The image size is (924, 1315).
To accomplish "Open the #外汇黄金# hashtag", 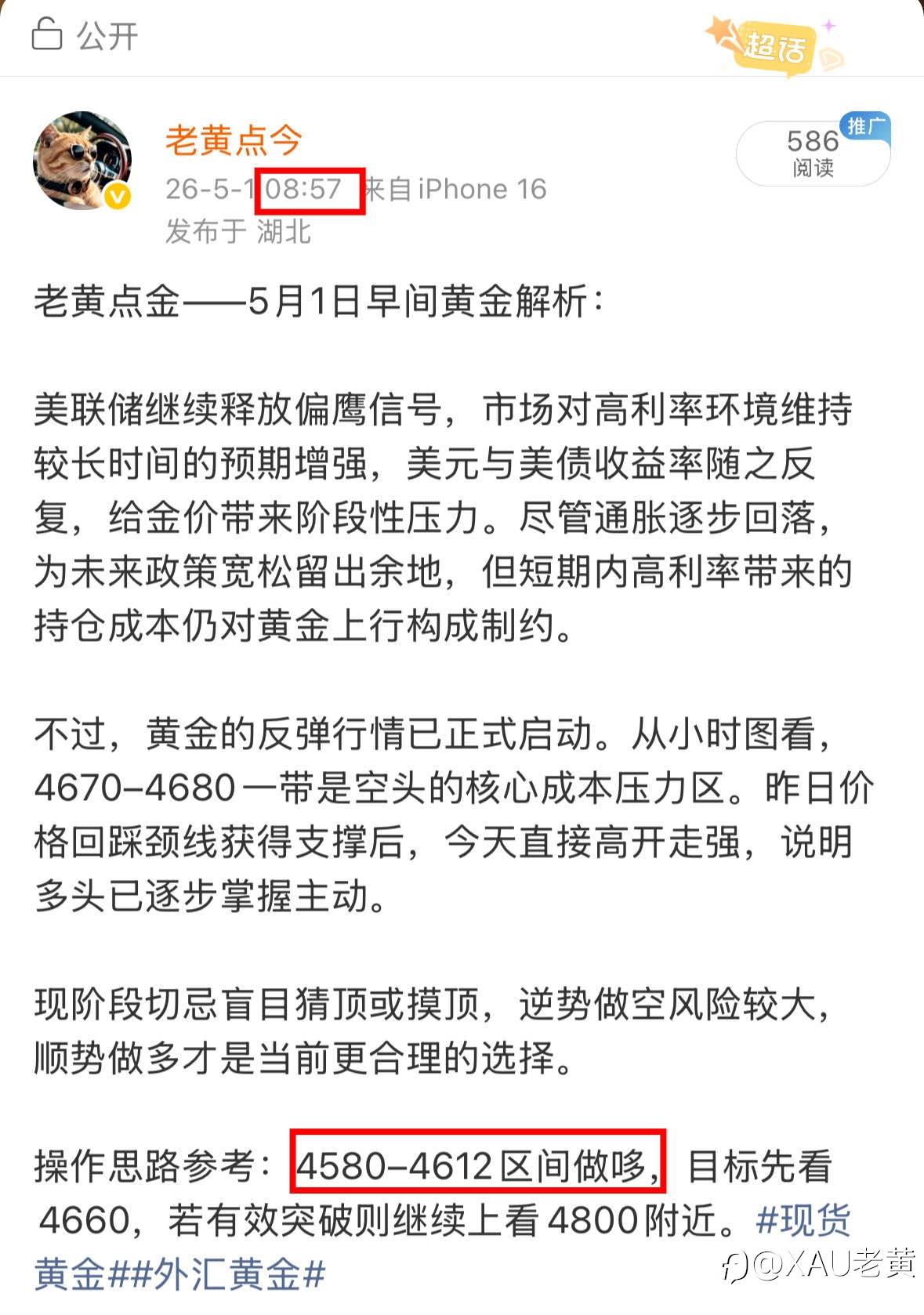I will pyautogui.click(x=222, y=1274).
